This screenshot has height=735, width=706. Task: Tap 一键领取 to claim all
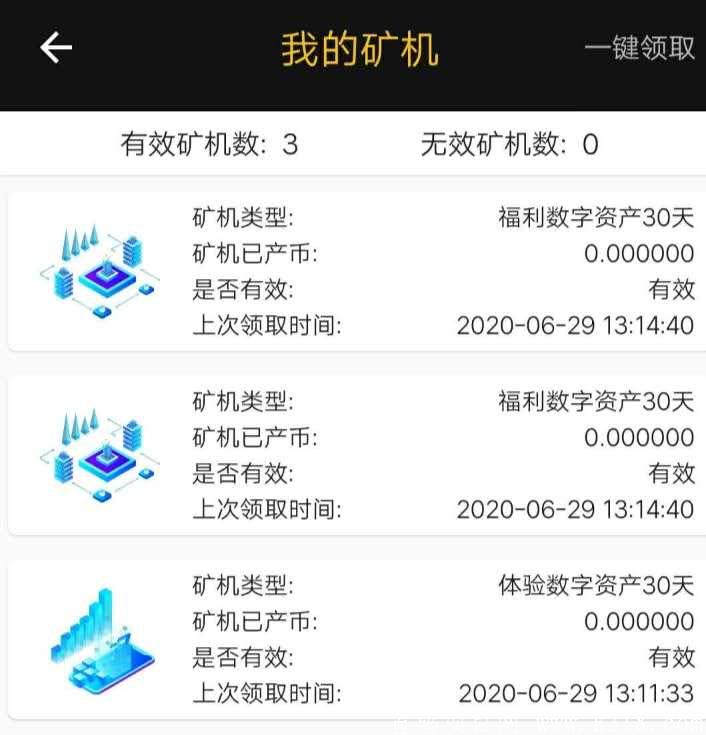(639, 48)
